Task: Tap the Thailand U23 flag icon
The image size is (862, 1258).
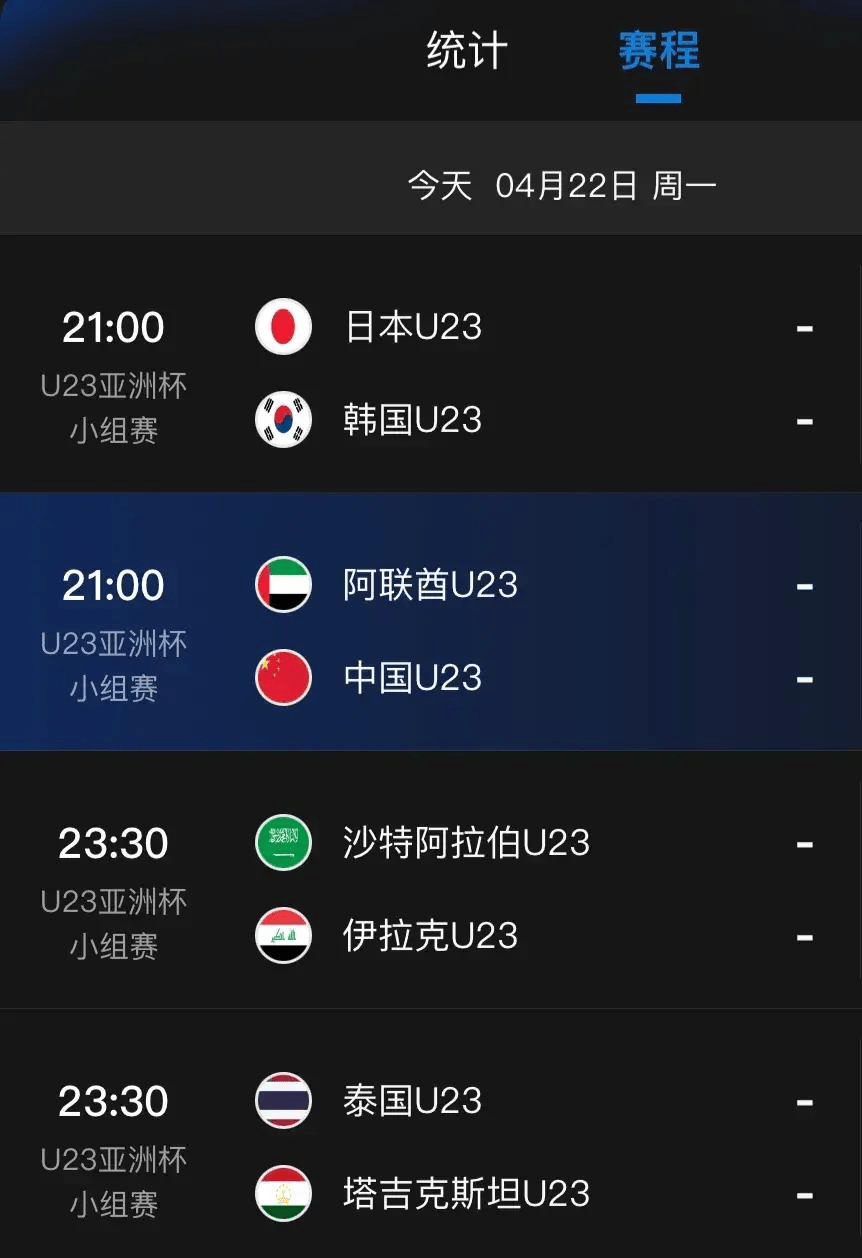Action: tap(283, 1100)
